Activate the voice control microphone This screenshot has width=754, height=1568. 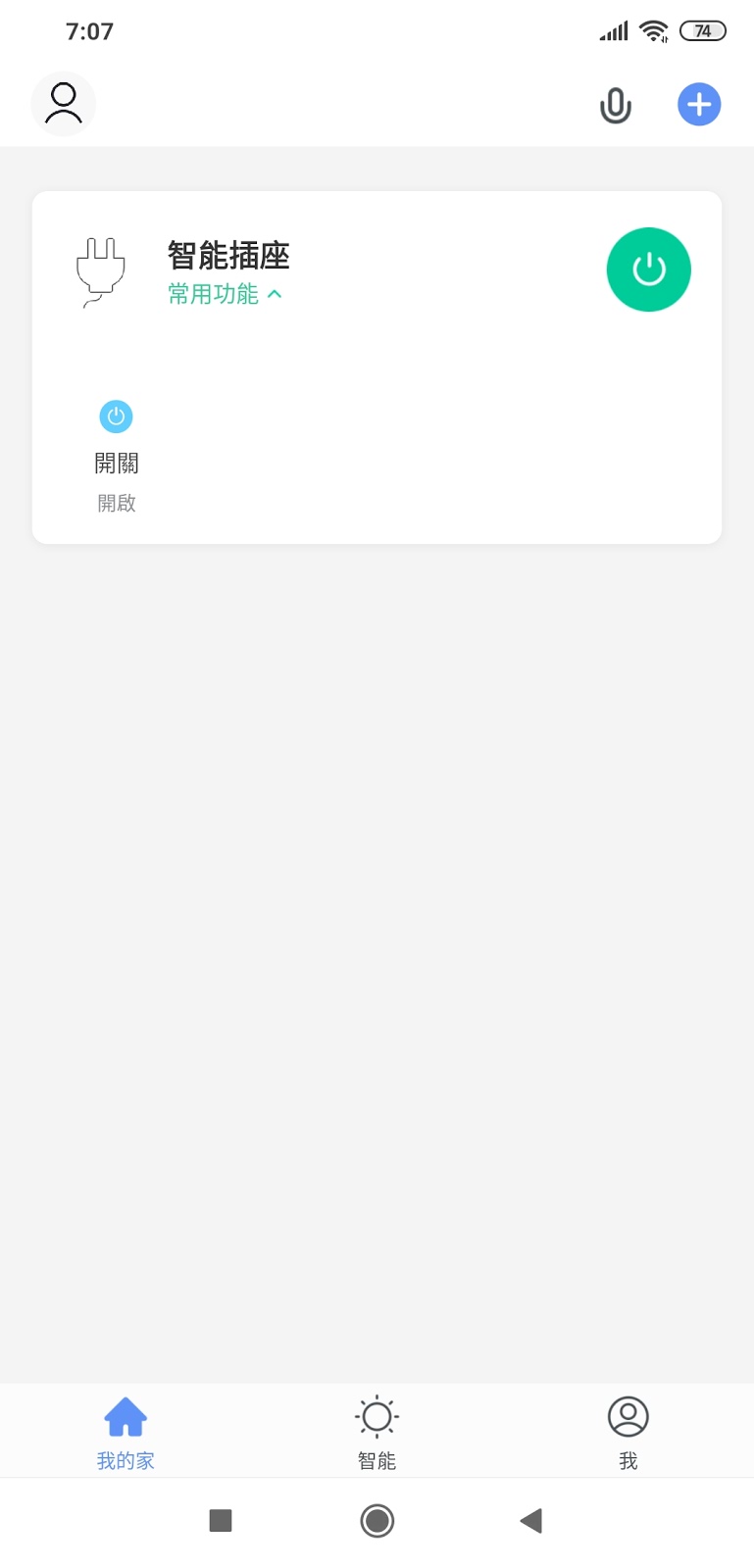pos(615,105)
